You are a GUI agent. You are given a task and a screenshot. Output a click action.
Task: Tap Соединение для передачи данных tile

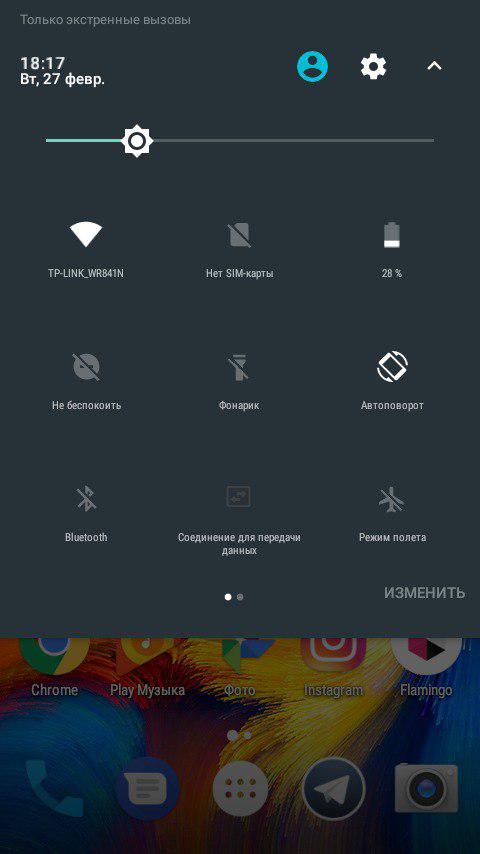coord(239,519)
